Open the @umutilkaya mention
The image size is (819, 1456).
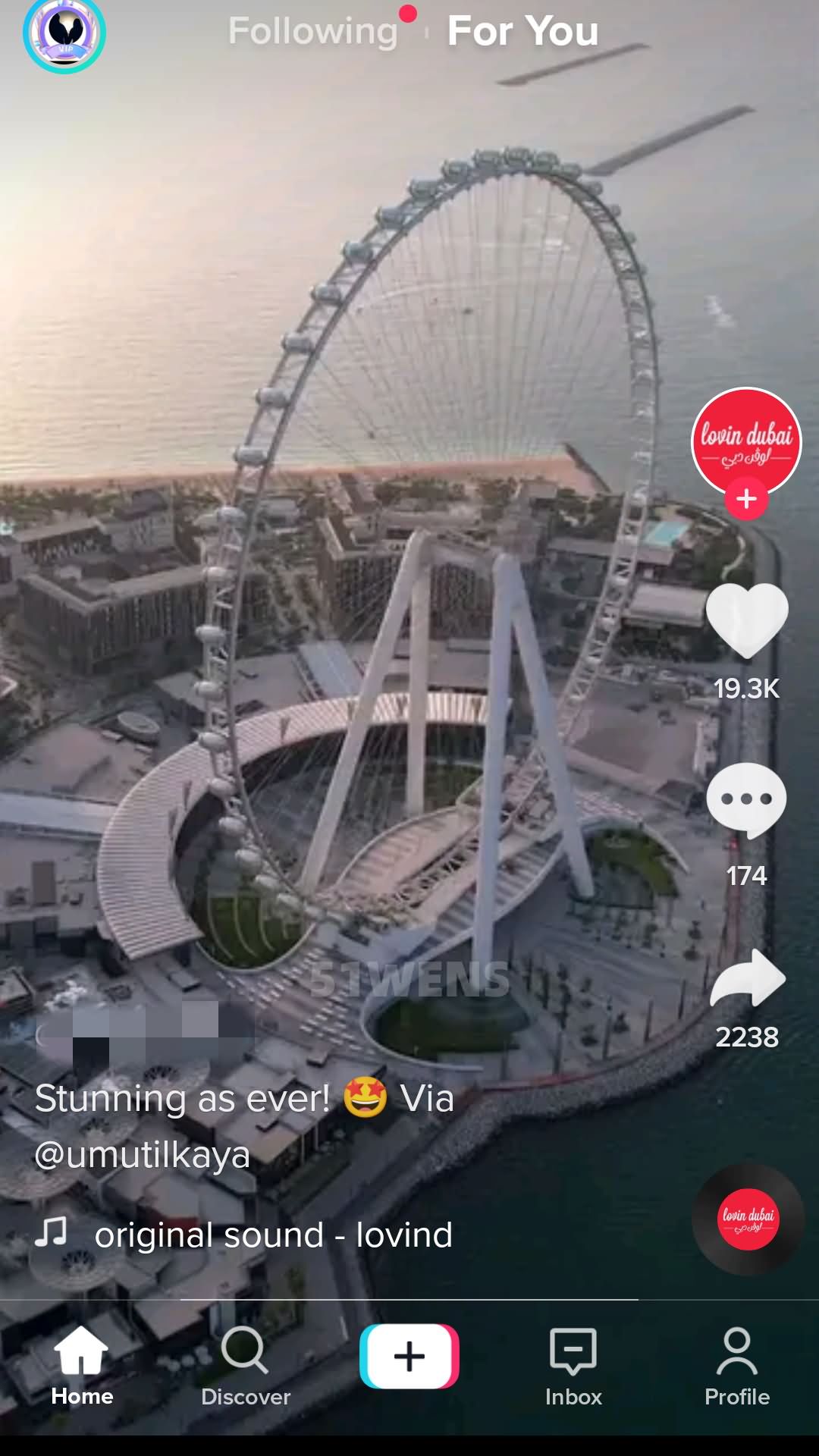pos(143,1155)
